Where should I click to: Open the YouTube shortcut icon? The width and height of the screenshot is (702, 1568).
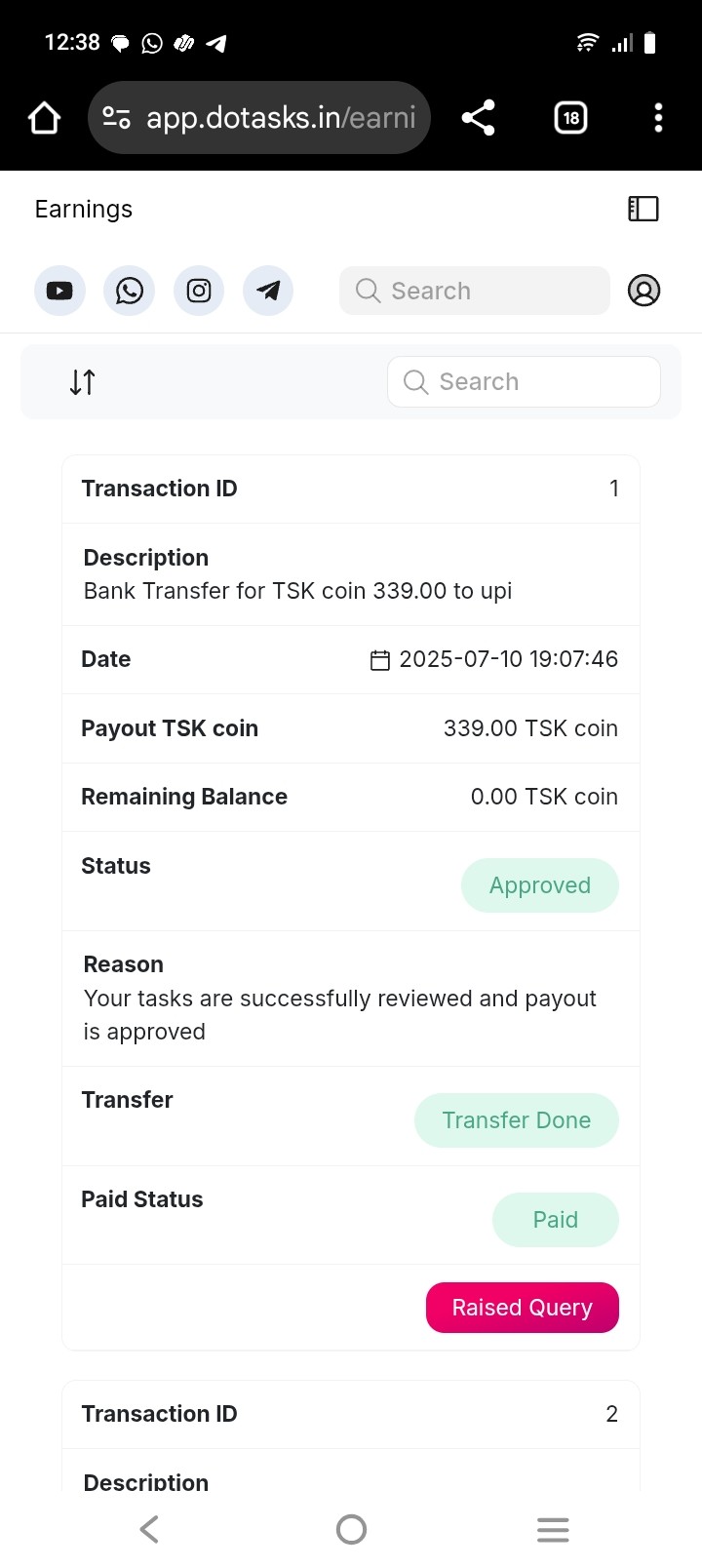coord(59,291)
